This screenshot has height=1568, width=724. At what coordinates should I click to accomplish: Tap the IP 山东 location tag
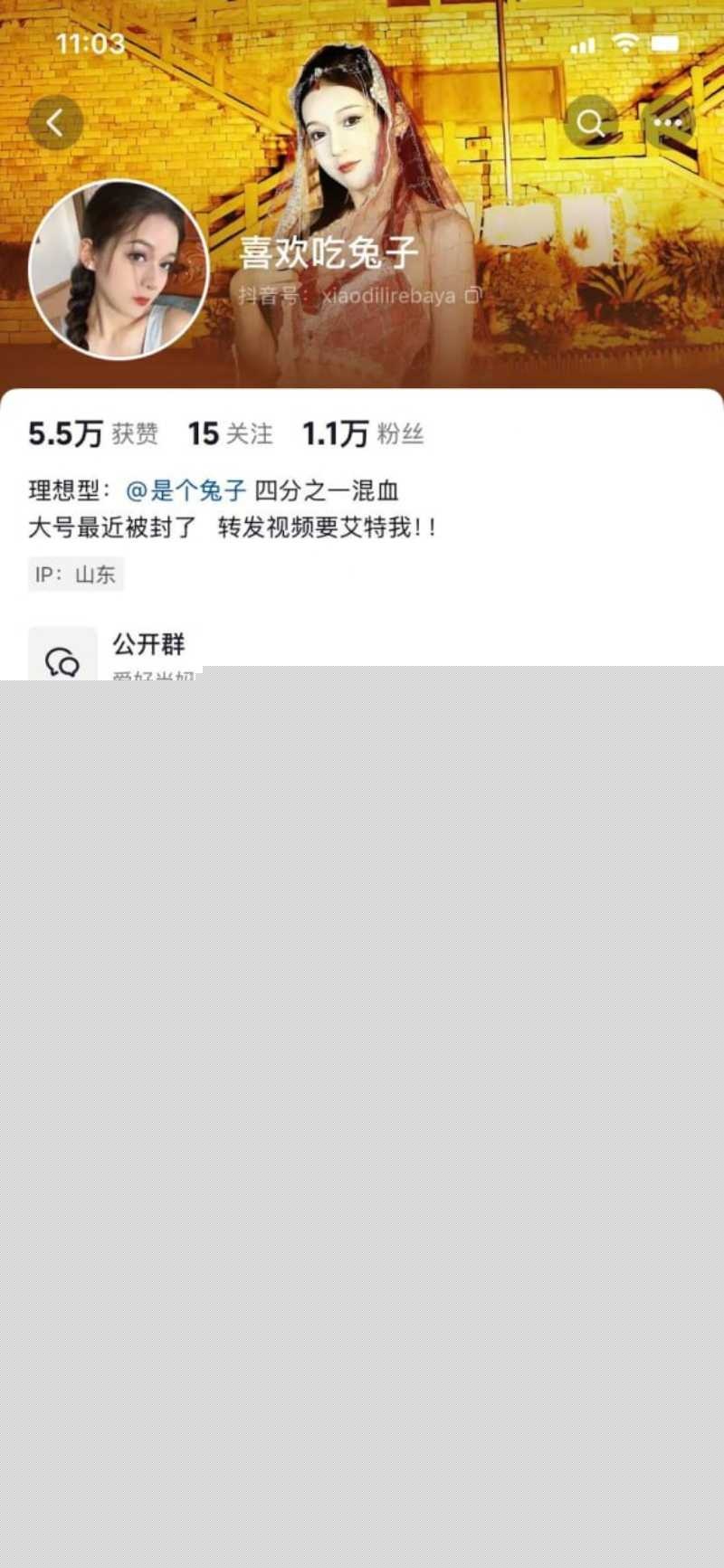tap(76, 574)
